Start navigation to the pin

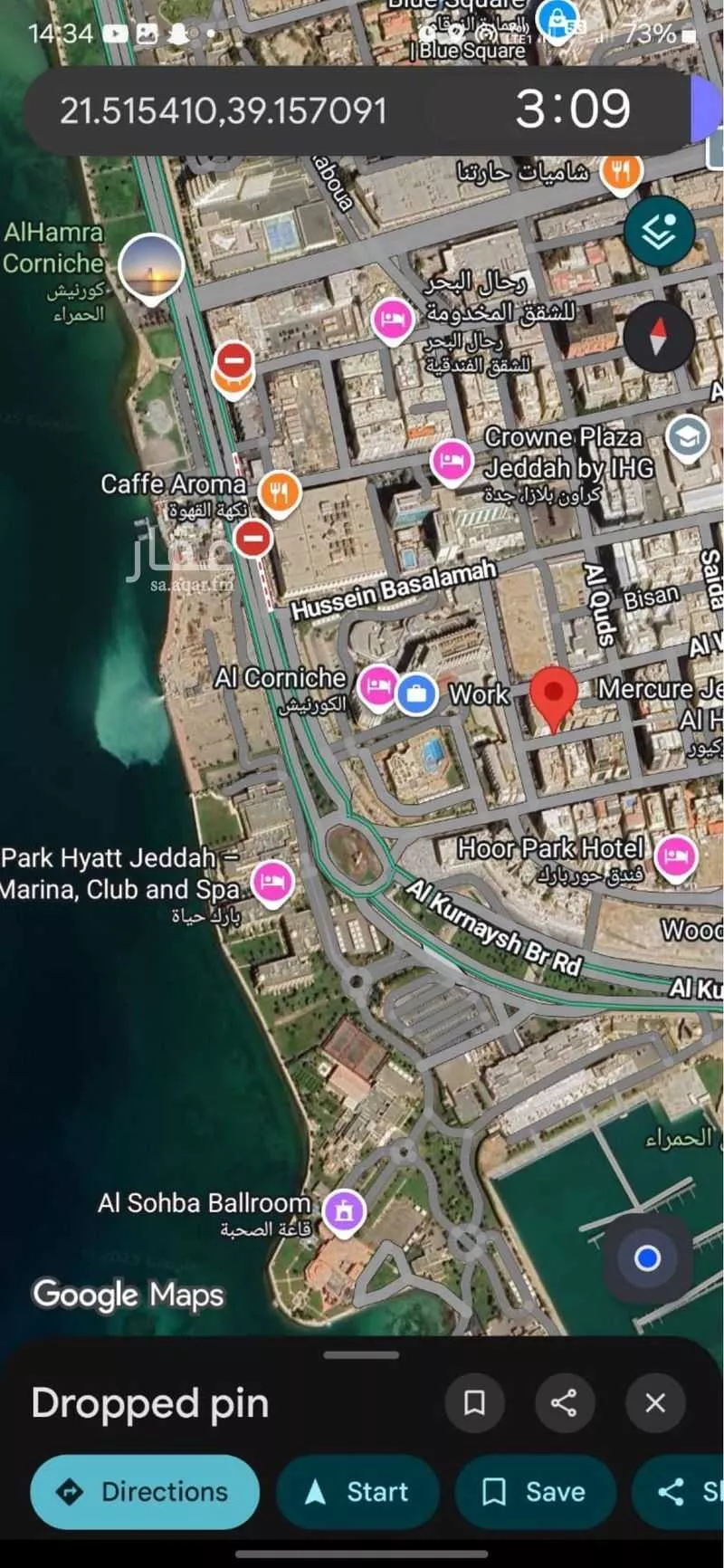(358, 1492)
